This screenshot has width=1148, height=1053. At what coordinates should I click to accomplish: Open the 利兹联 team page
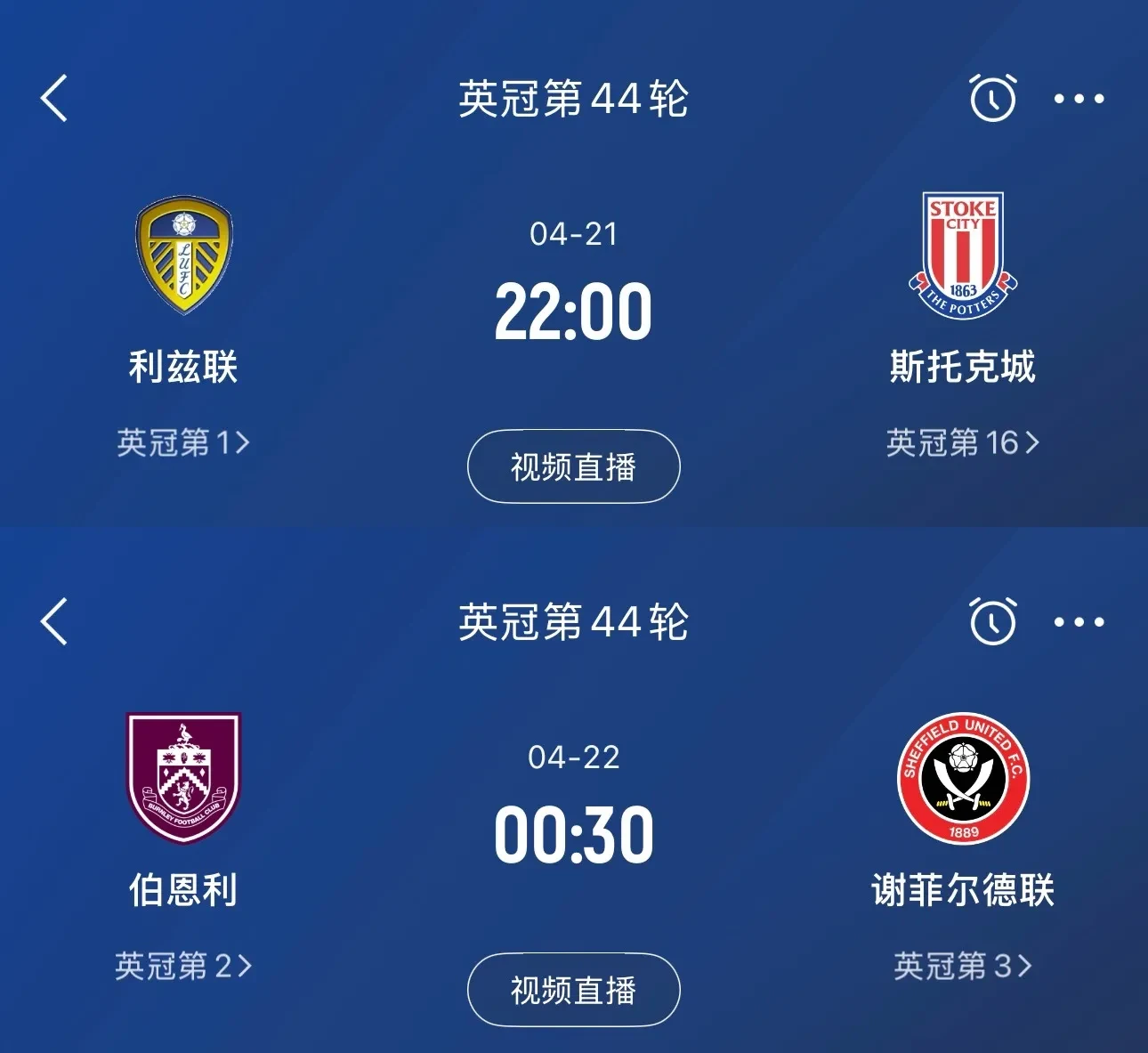click(183, 256)
